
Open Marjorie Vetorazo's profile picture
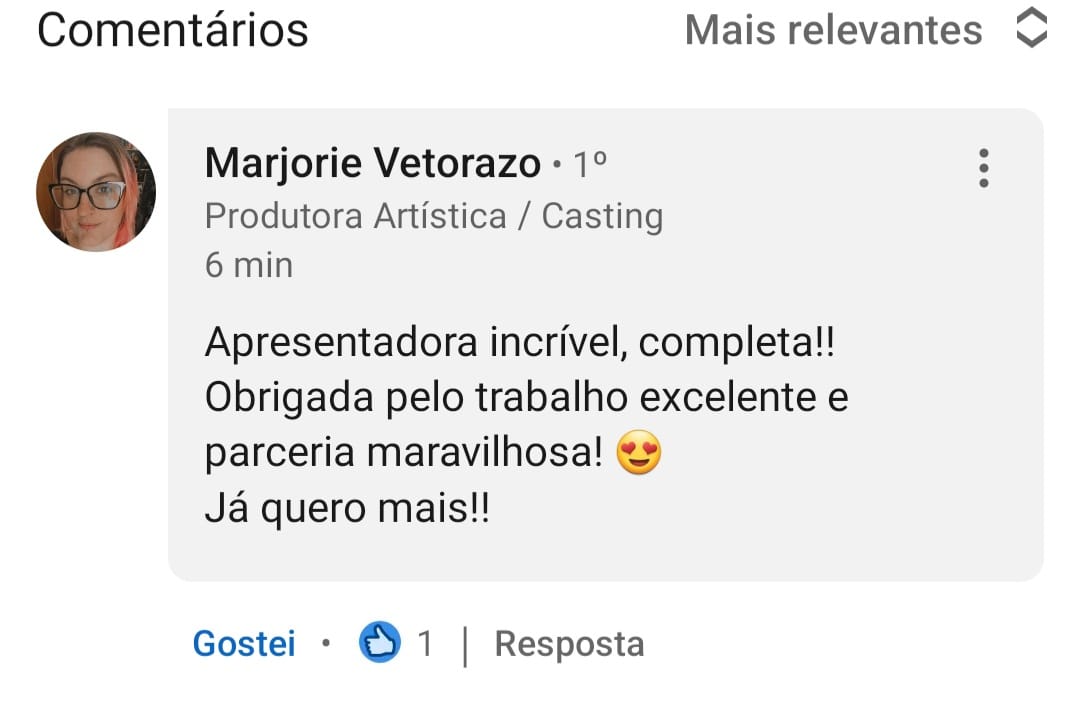[x=96, y=191]
